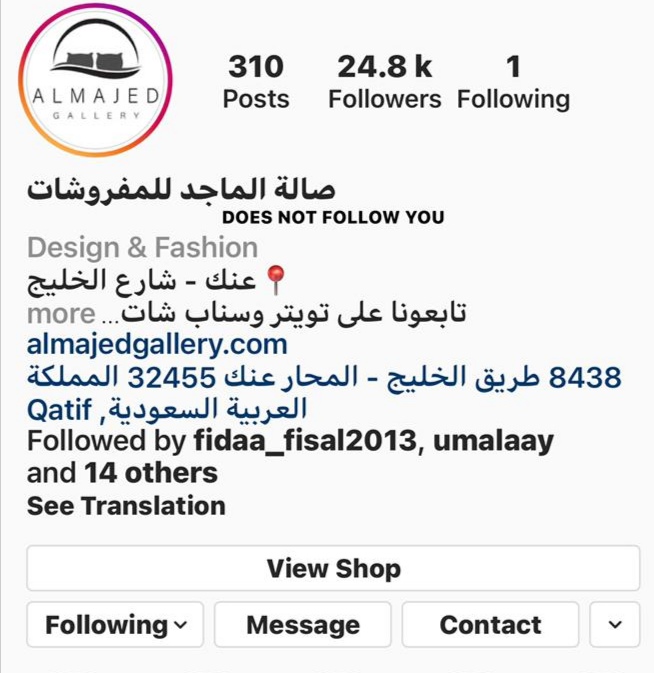Tap See Translation for the bio
The width and height of the screenshot is (654, 673).
pos(126,505)
